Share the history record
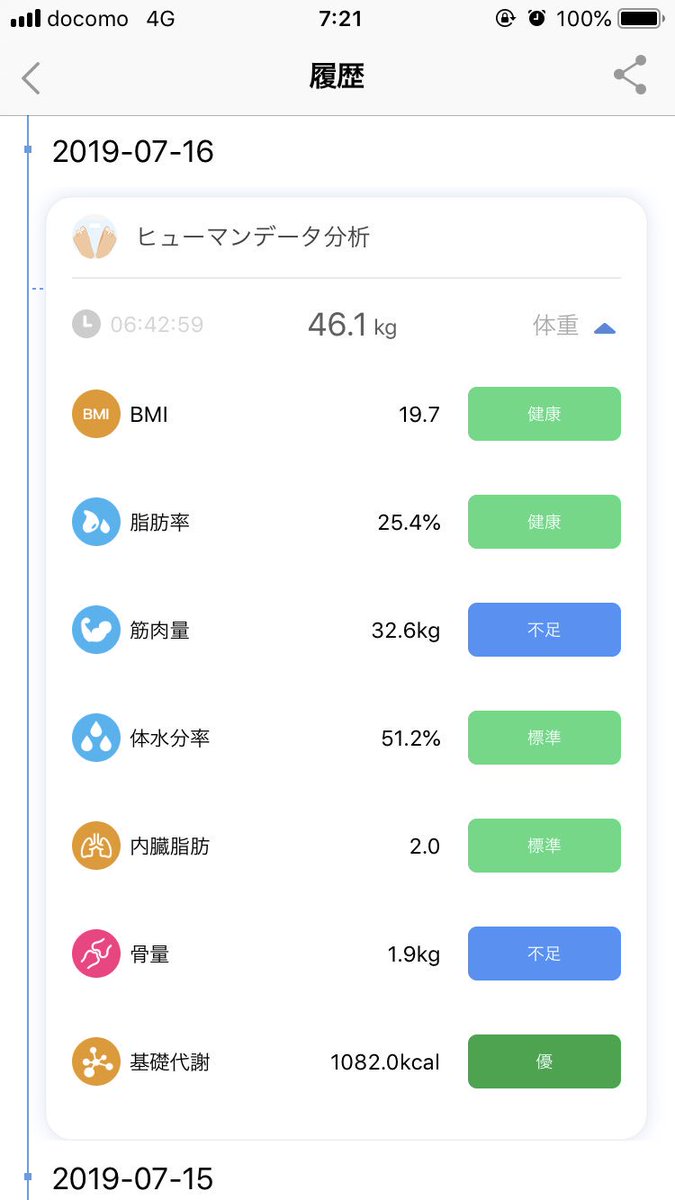This screenshot has width=675, height=1200. click(630, 75)
